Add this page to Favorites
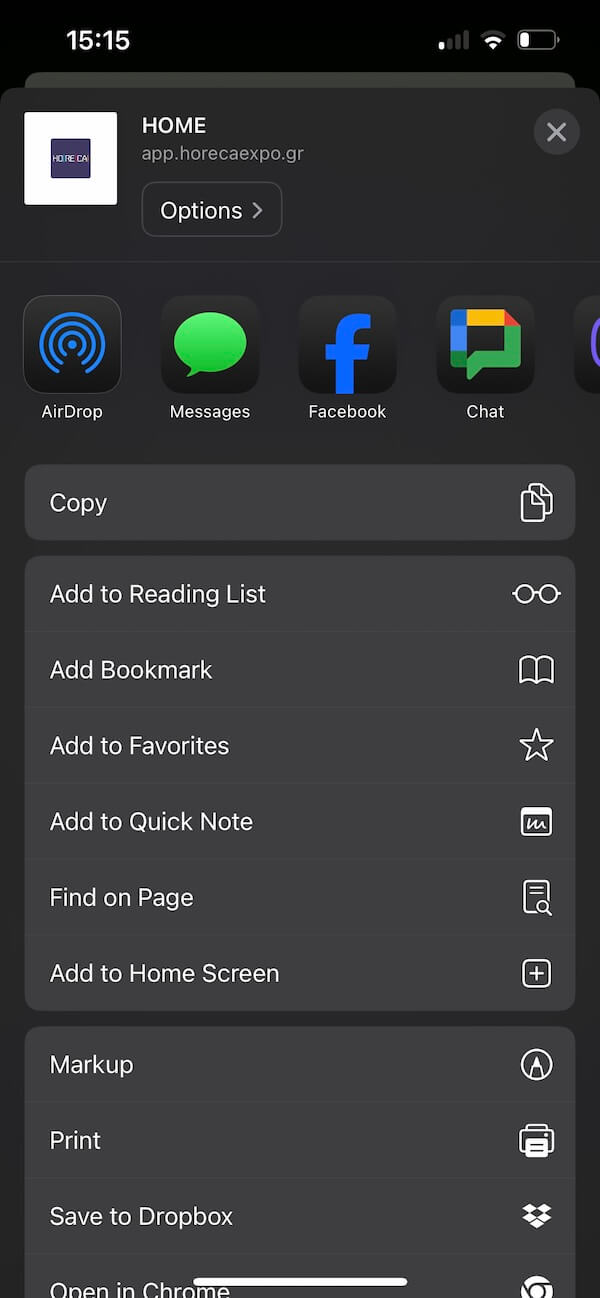Image resolution: width=600 pixels, height=1298 pixels. click(300, 746)
